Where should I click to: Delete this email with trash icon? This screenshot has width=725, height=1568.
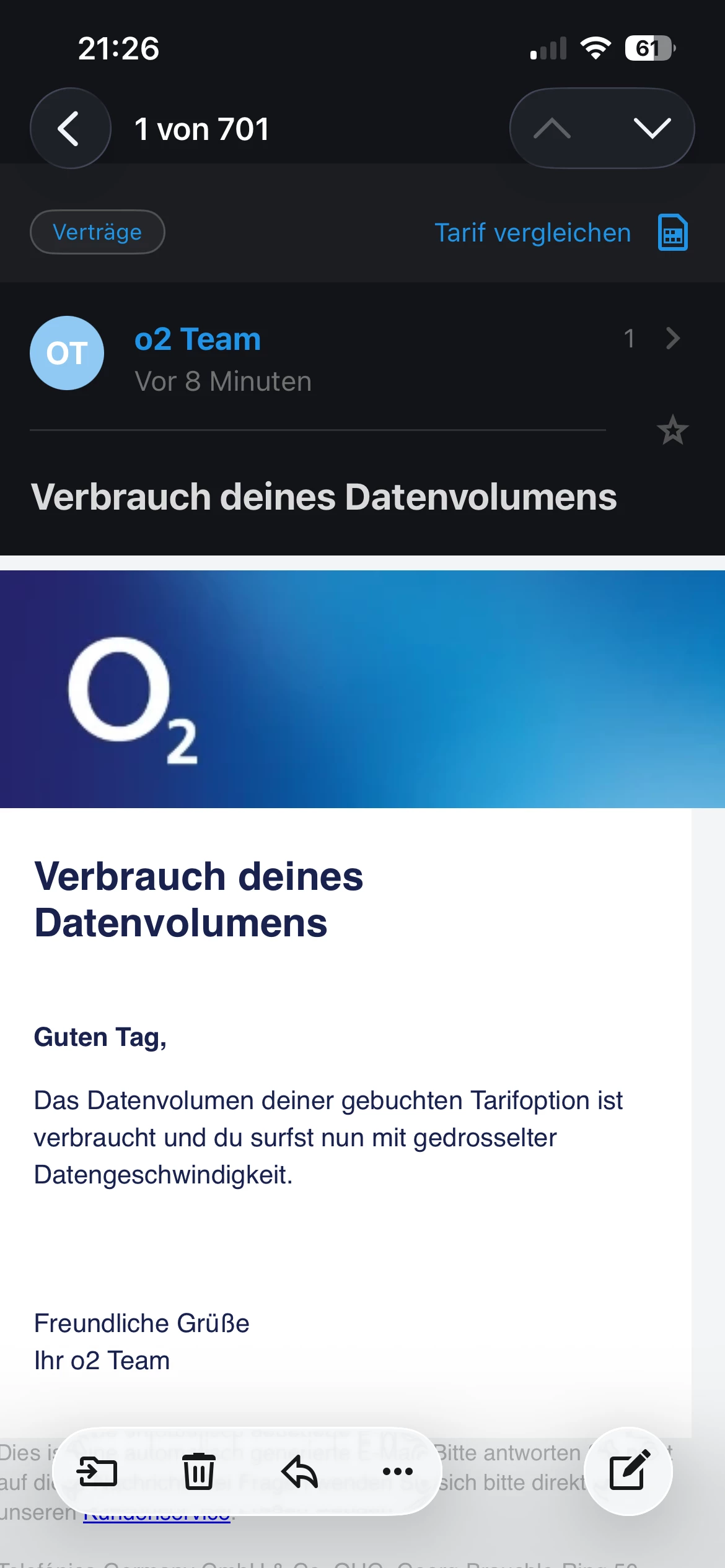click(x=198, y=1471)
